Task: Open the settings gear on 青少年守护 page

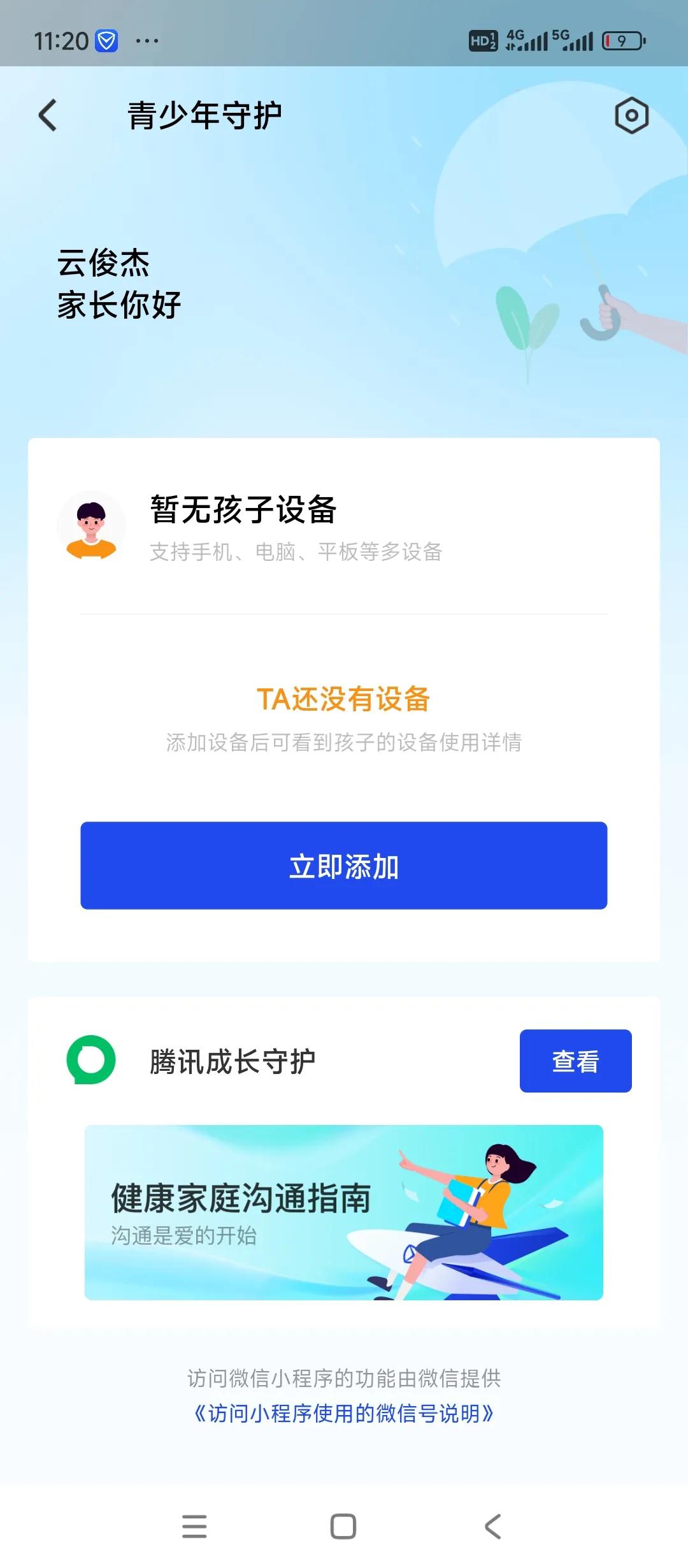Action: pos(631,116)
